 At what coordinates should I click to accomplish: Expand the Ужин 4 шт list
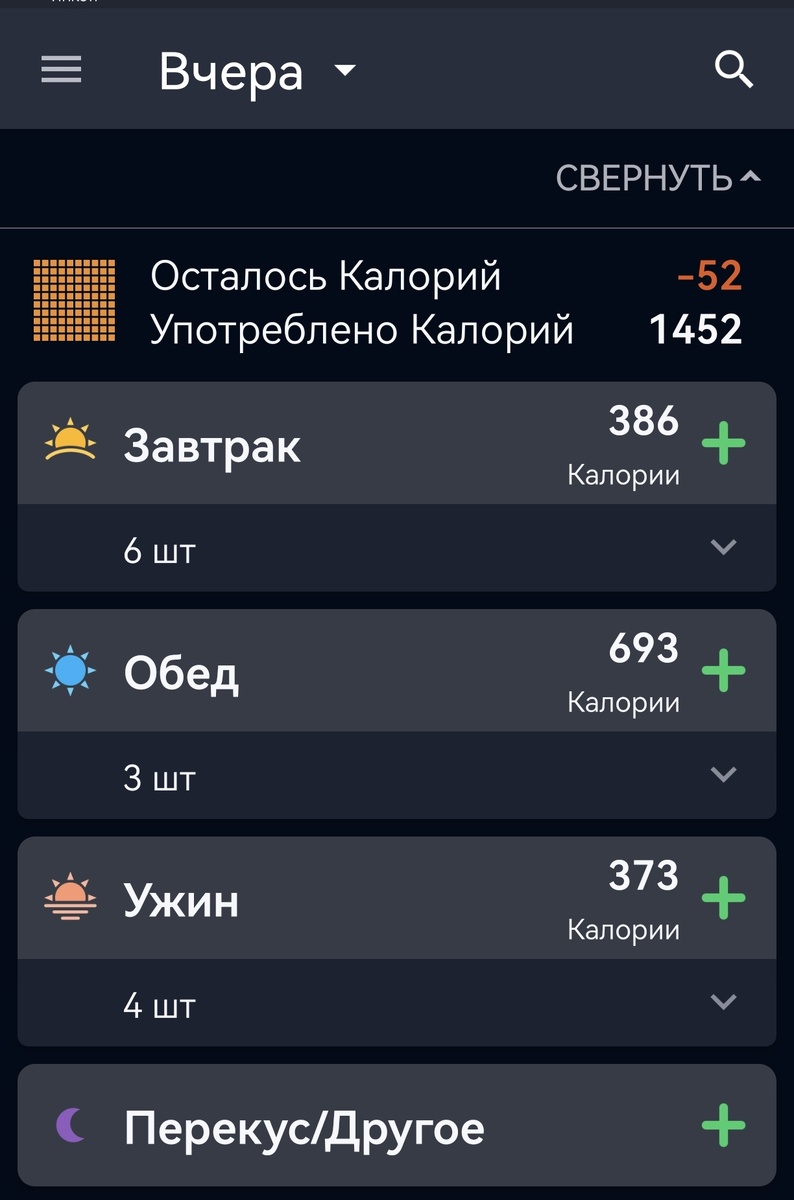tap(722, 1002)
